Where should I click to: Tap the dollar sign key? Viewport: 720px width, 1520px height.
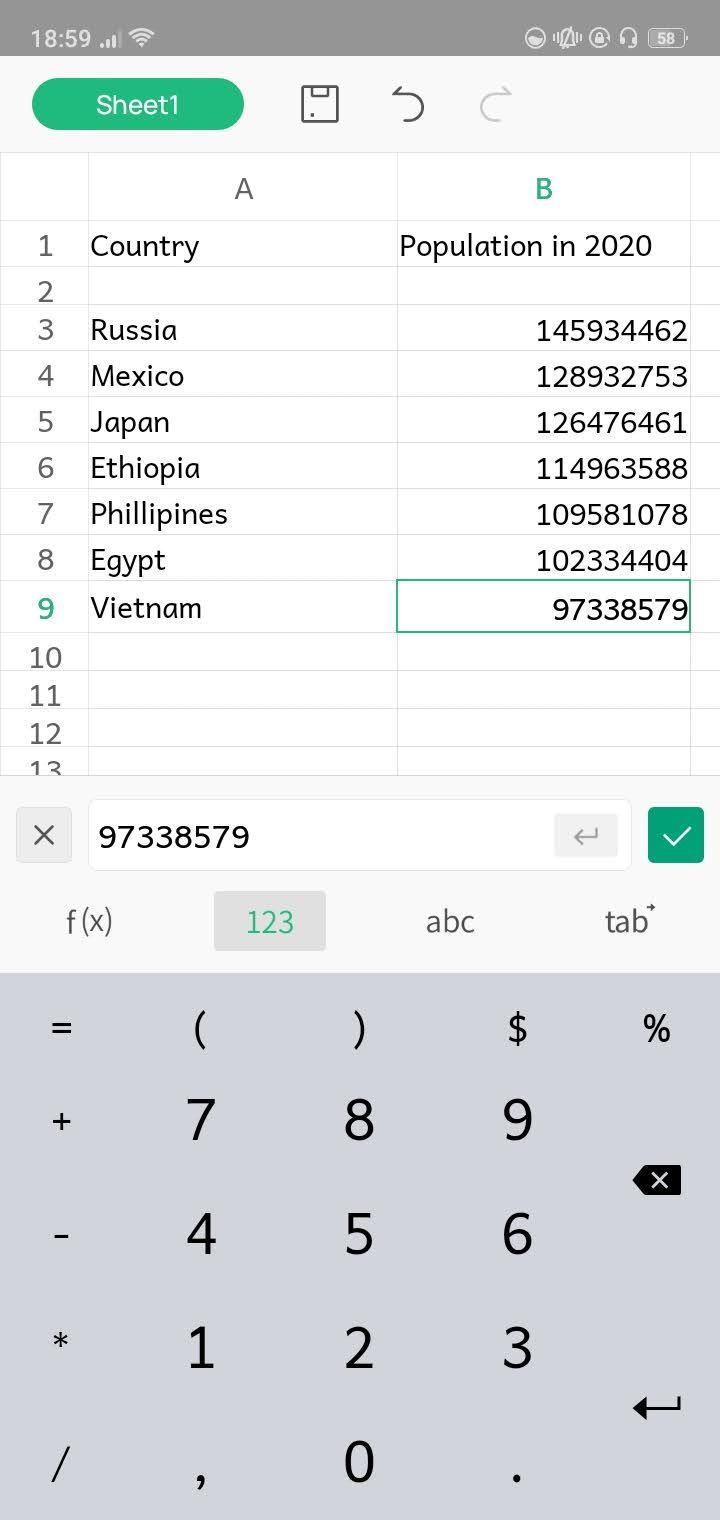coord(517,1028)
